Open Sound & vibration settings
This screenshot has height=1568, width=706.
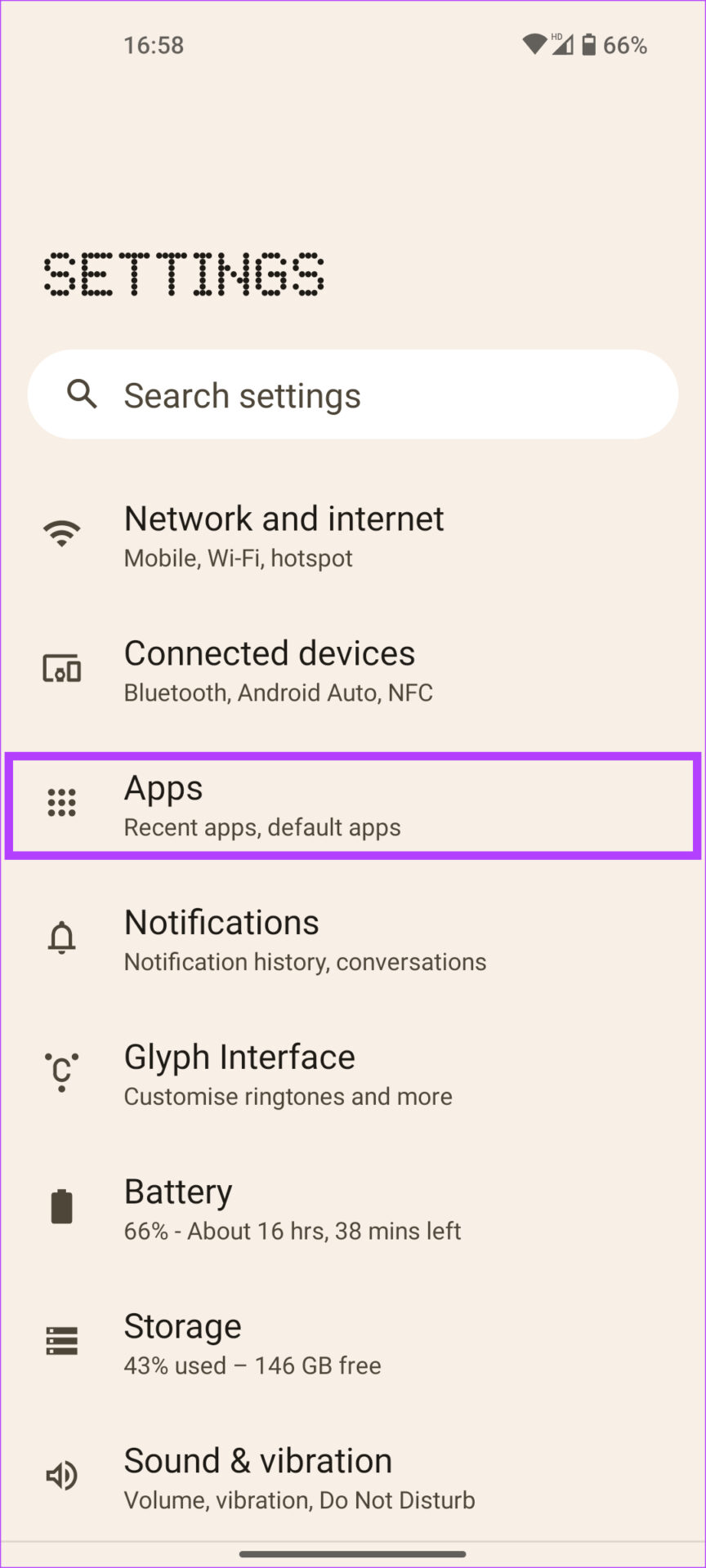[353, 1479]
